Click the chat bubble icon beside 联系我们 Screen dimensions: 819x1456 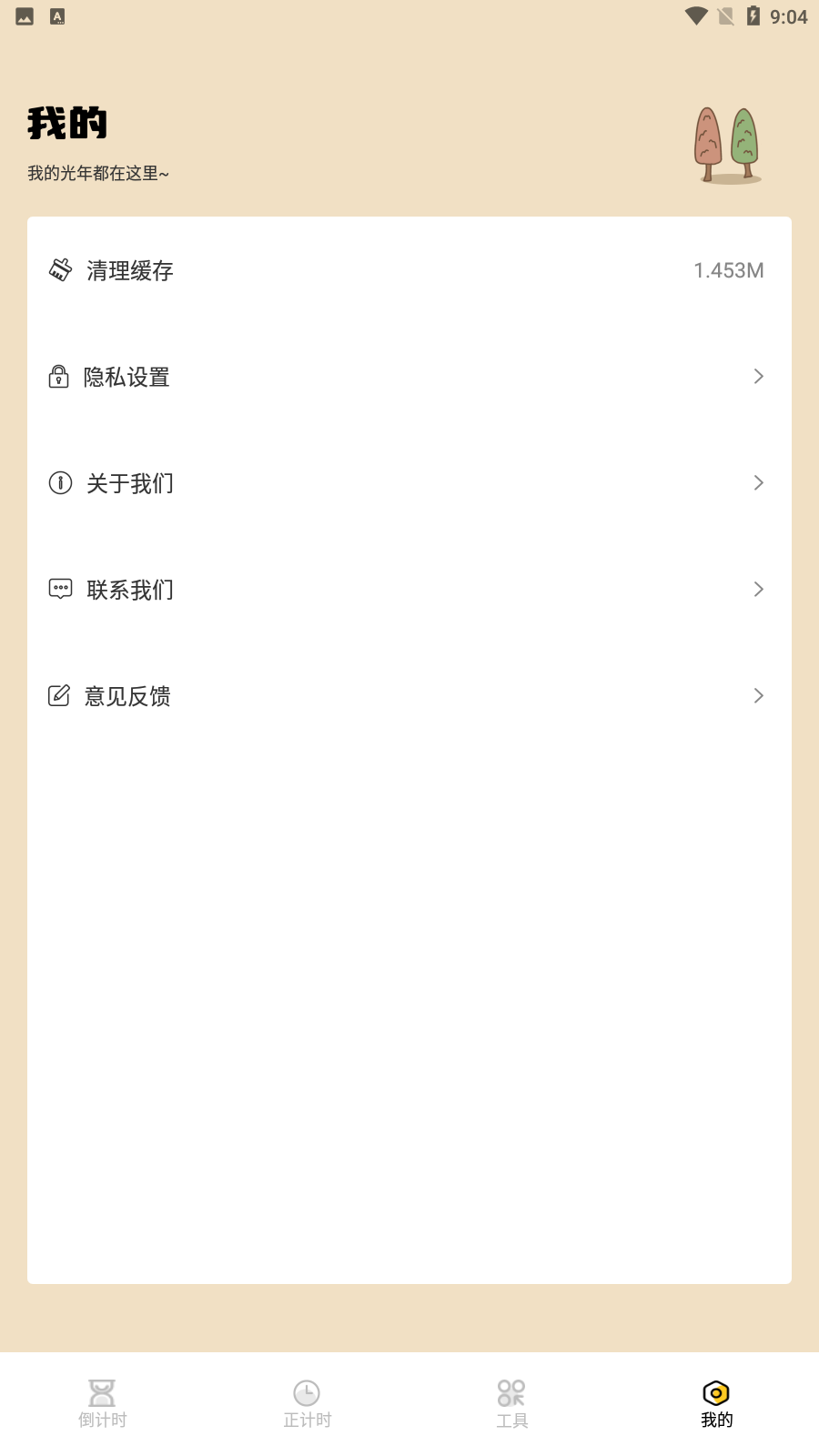[60, 589]
